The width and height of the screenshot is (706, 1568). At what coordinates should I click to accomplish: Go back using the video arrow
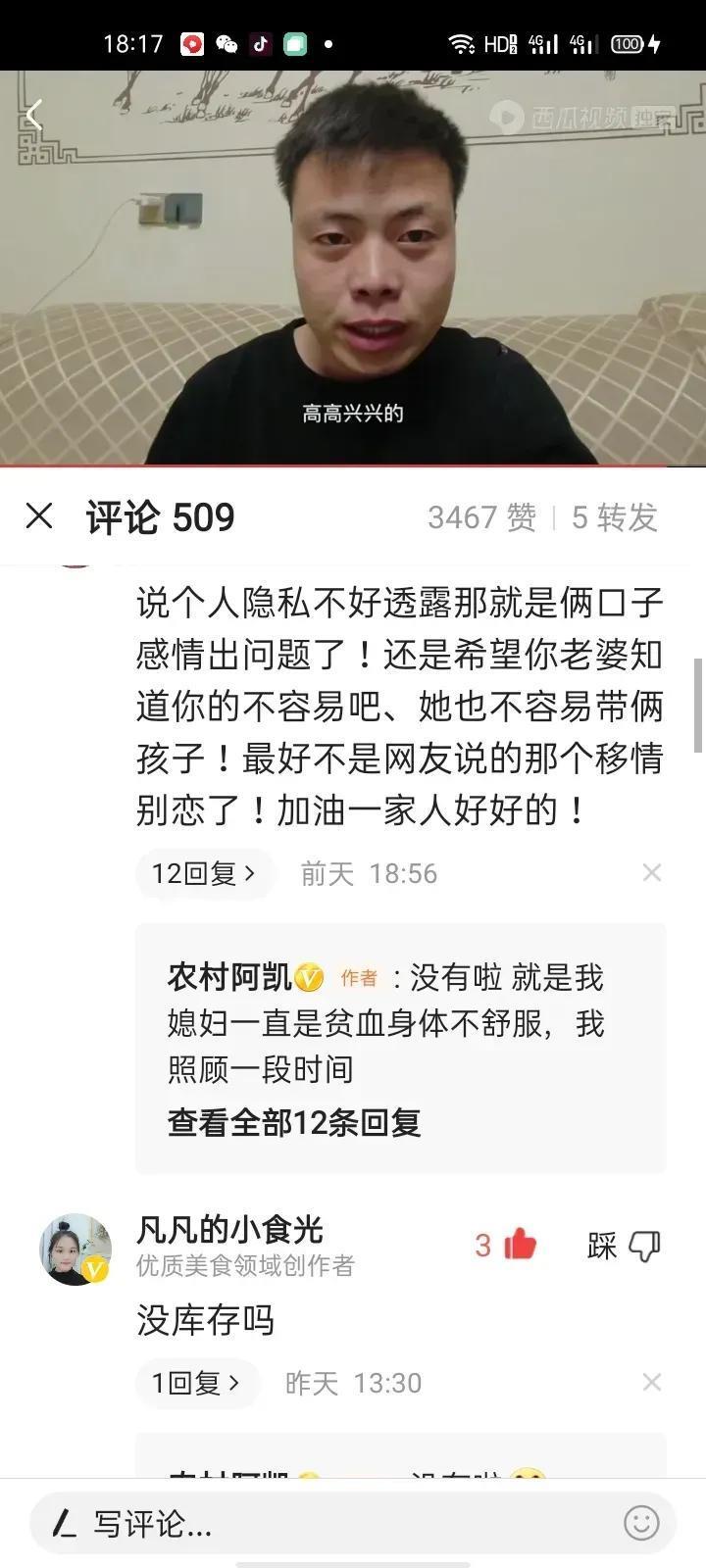tap(34, 116)
